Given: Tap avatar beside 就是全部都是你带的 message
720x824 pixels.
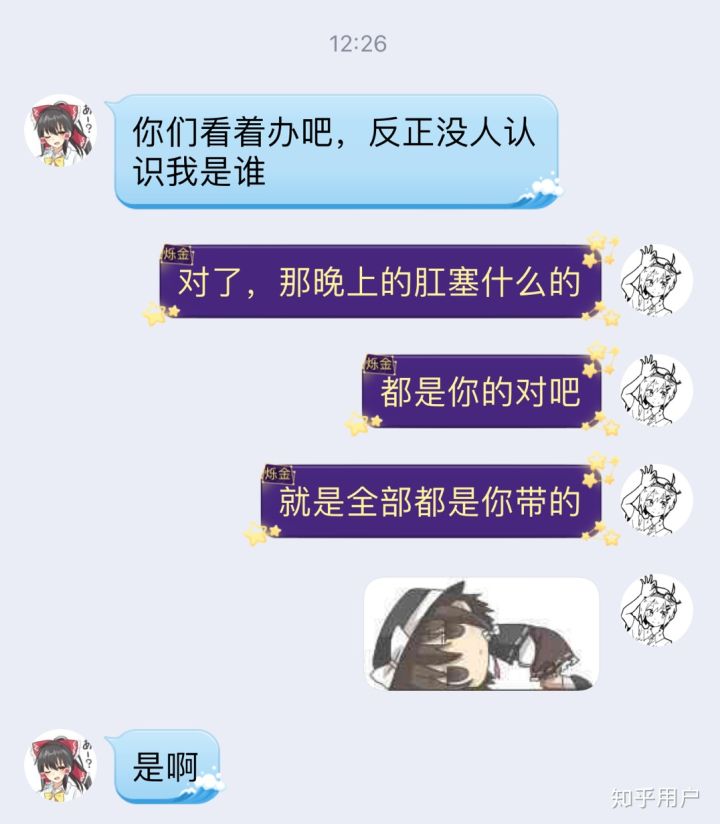Looking at the screenshot, I should pyautogui.click(x=656, y=500).
